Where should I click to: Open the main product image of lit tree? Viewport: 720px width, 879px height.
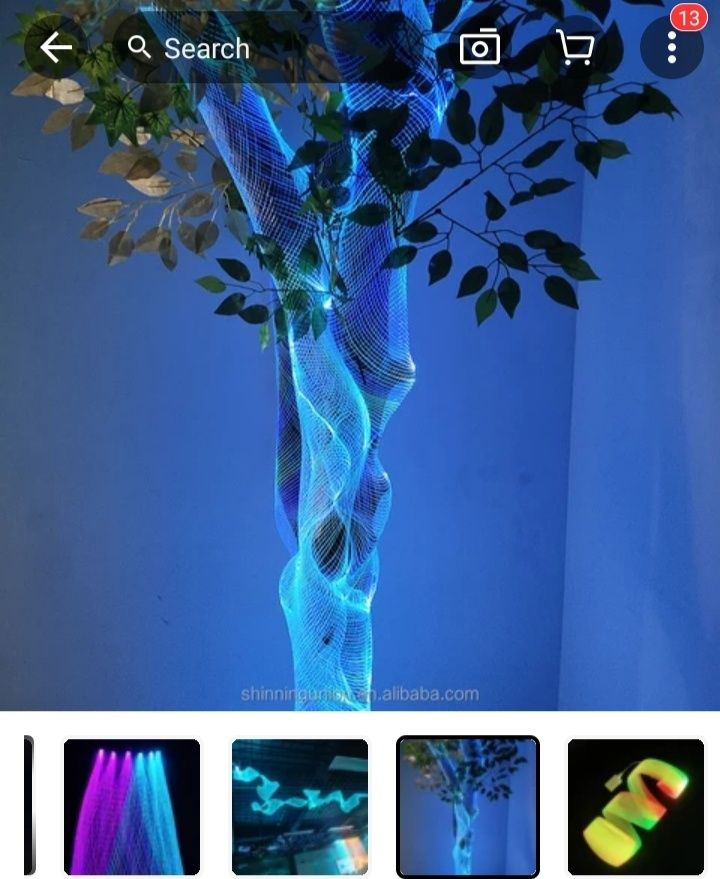360,400
